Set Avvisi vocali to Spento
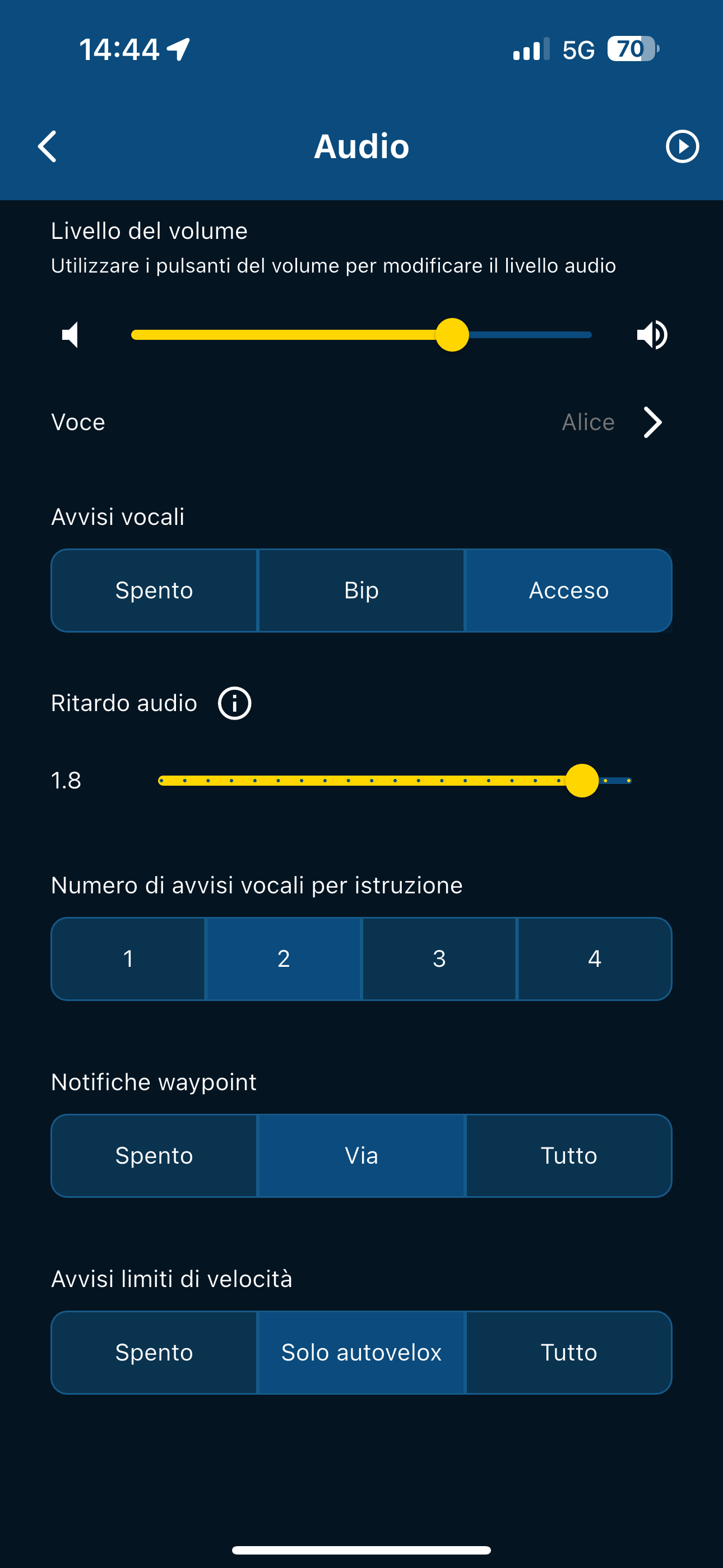723x1568 pixels. click(154, 591)
